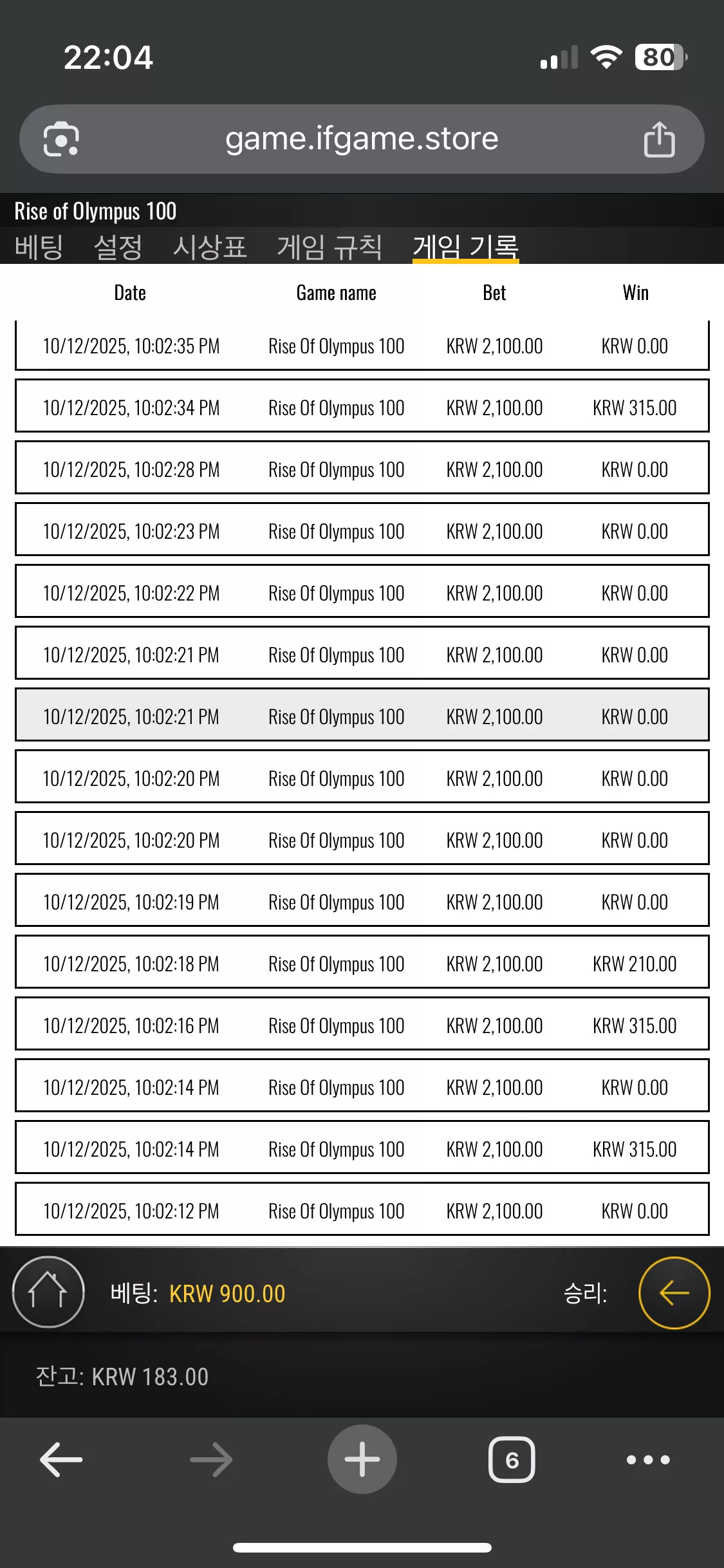Open the tab switcher showing 6 tabs
The height and width of the screenshot is (1568, 724).
[512, 1459]
